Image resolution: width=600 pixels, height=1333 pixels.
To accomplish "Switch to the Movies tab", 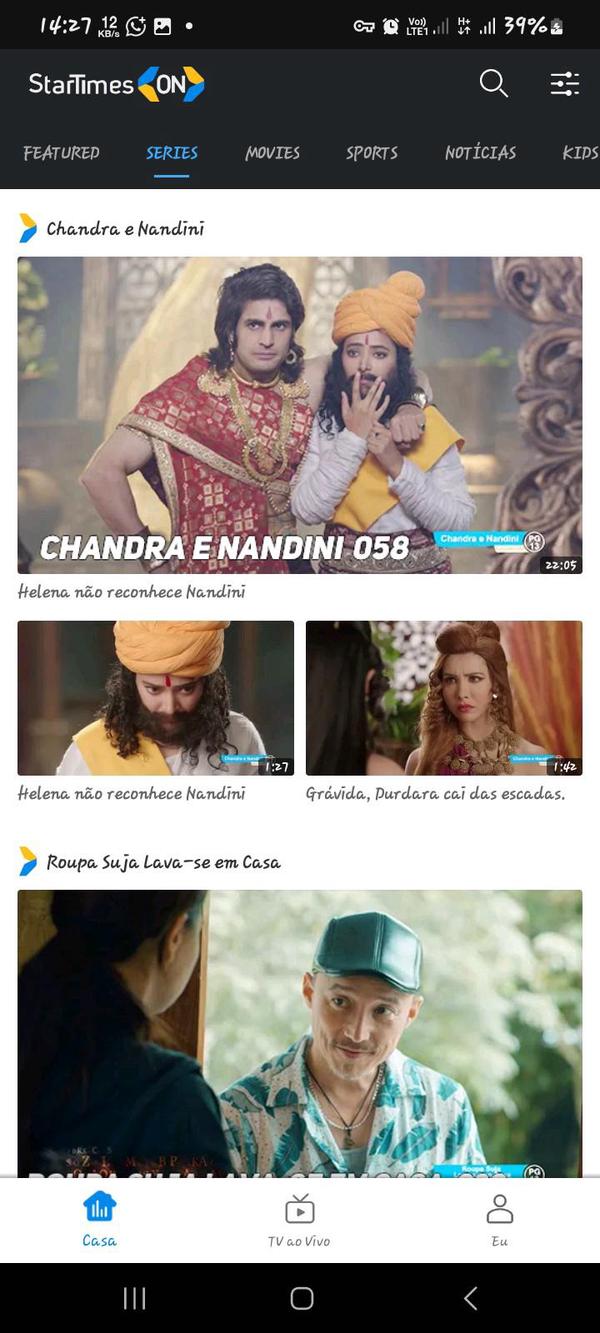I will click(272, 153).
